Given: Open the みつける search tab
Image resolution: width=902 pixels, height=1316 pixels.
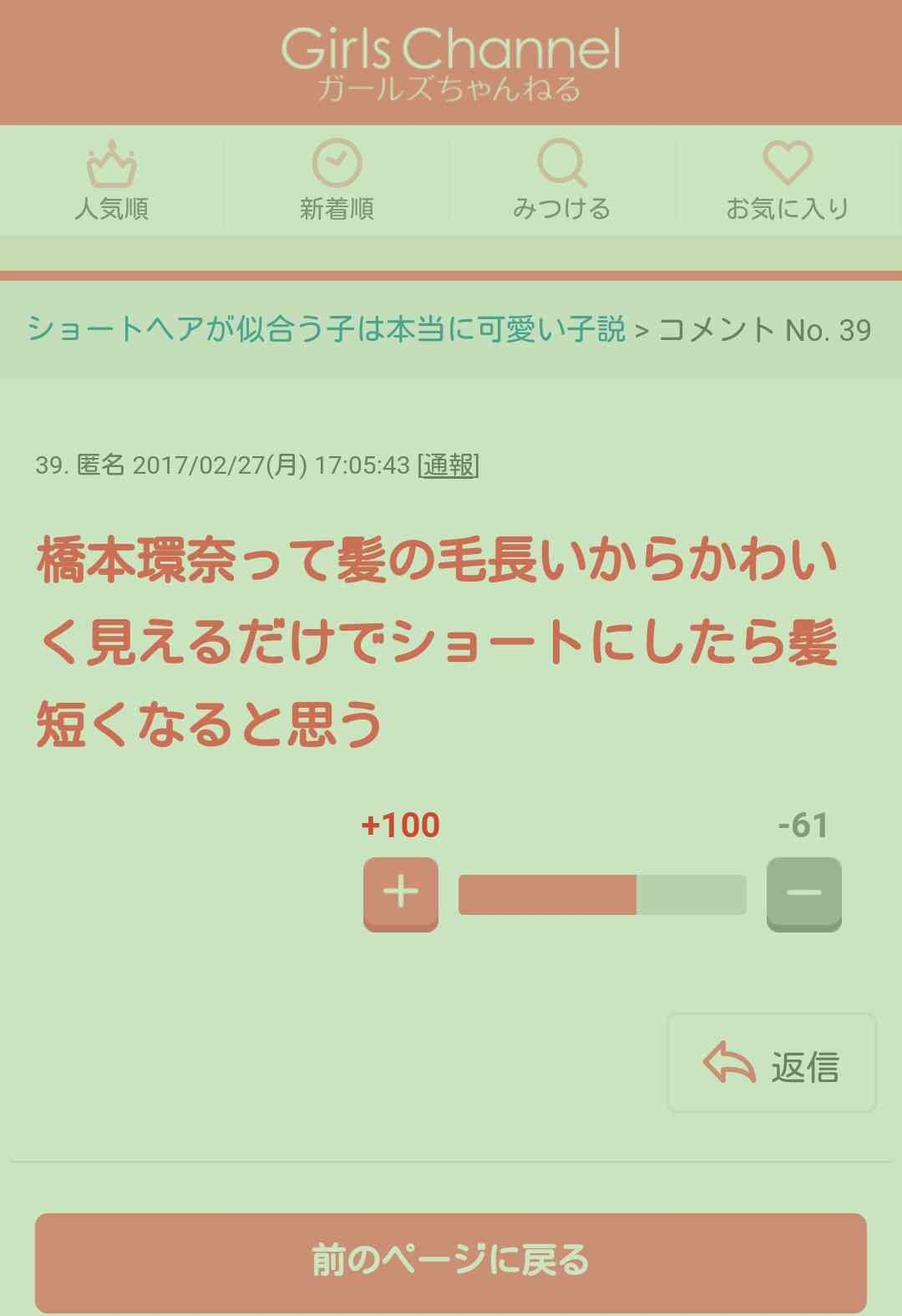Looking at the screenshot, I should pyautogui.click(x=561, y=181).
